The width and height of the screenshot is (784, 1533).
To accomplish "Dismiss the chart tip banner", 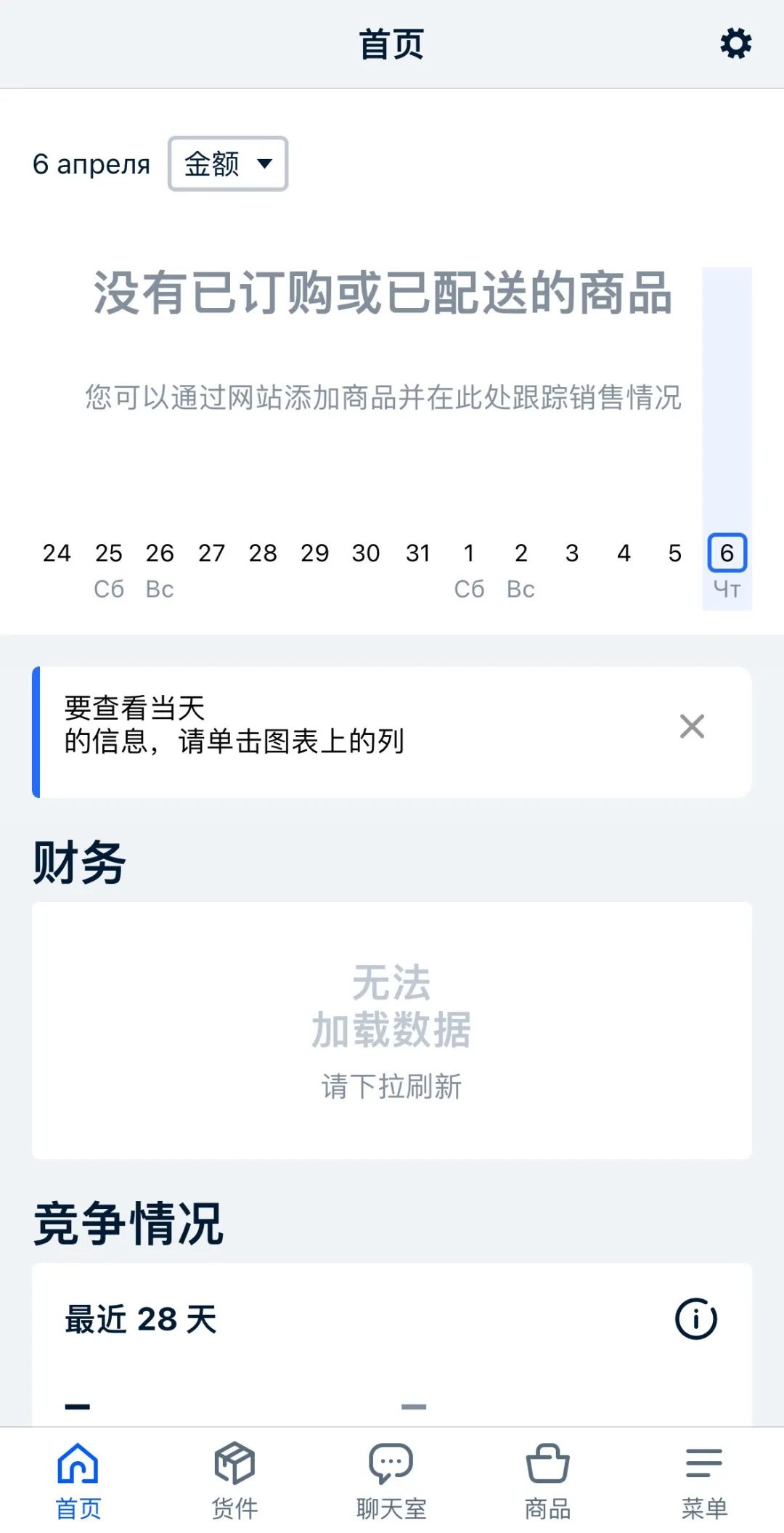I will [x=691, y=727].
